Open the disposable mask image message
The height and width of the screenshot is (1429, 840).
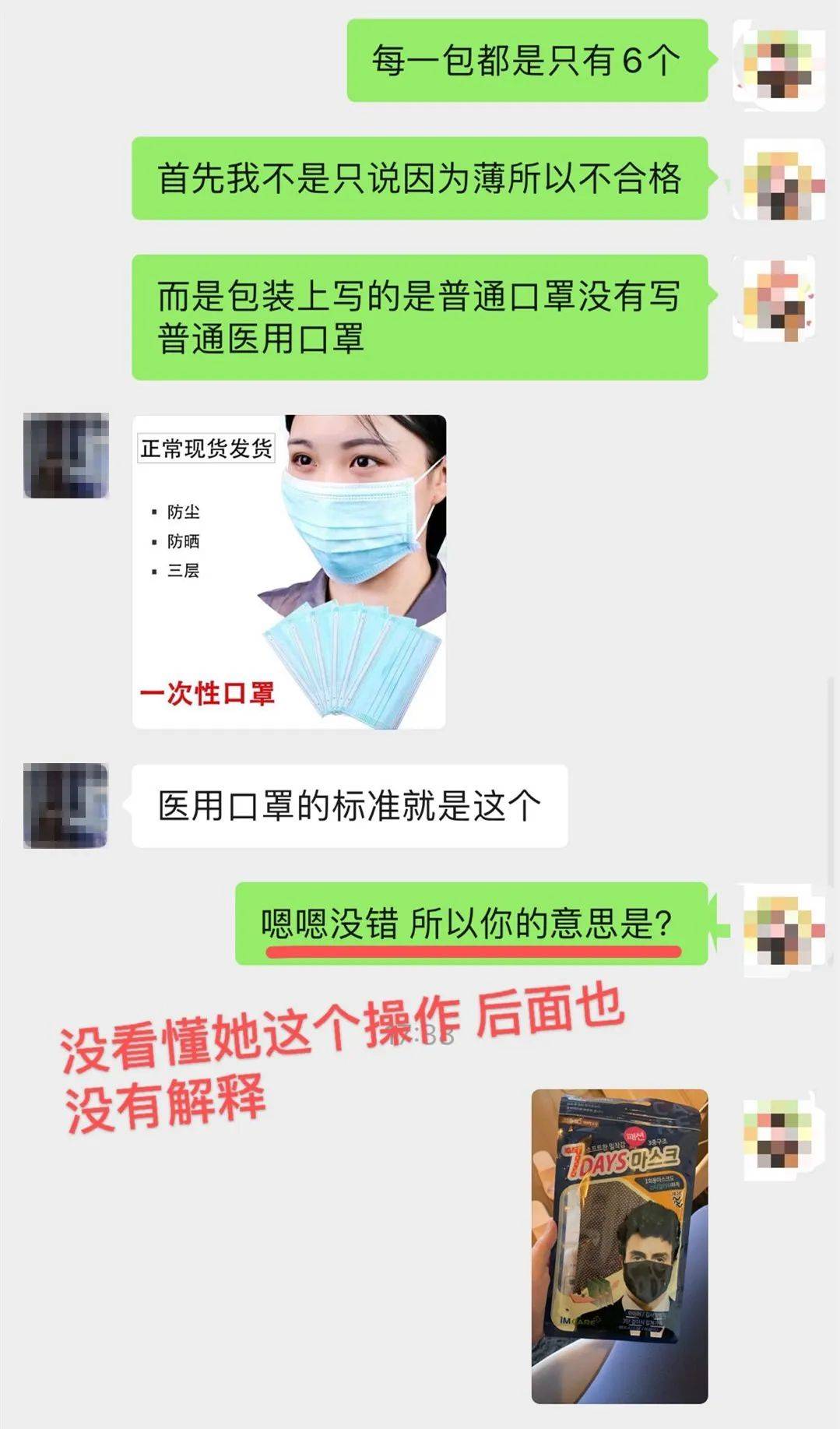[289, 572]
